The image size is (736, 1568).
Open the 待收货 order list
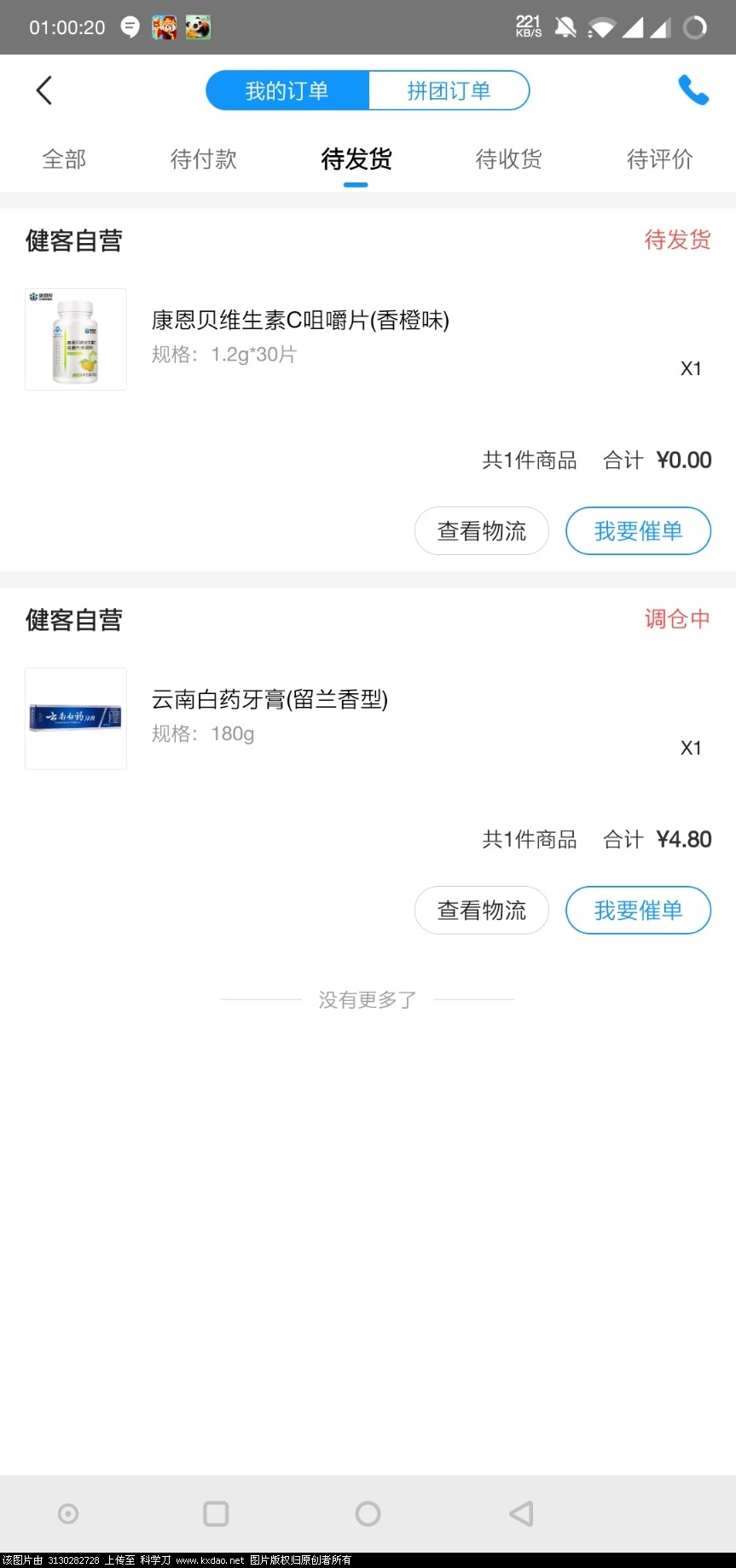(x=507, y=159)
